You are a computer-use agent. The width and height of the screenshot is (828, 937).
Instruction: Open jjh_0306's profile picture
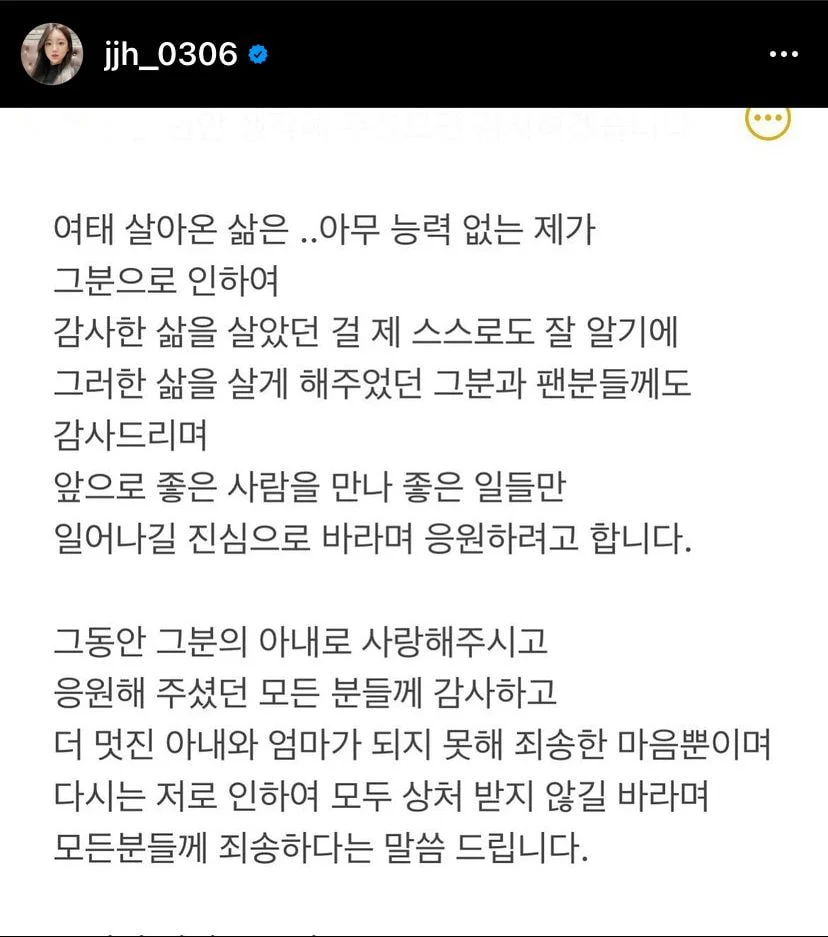tap(52, 54)
